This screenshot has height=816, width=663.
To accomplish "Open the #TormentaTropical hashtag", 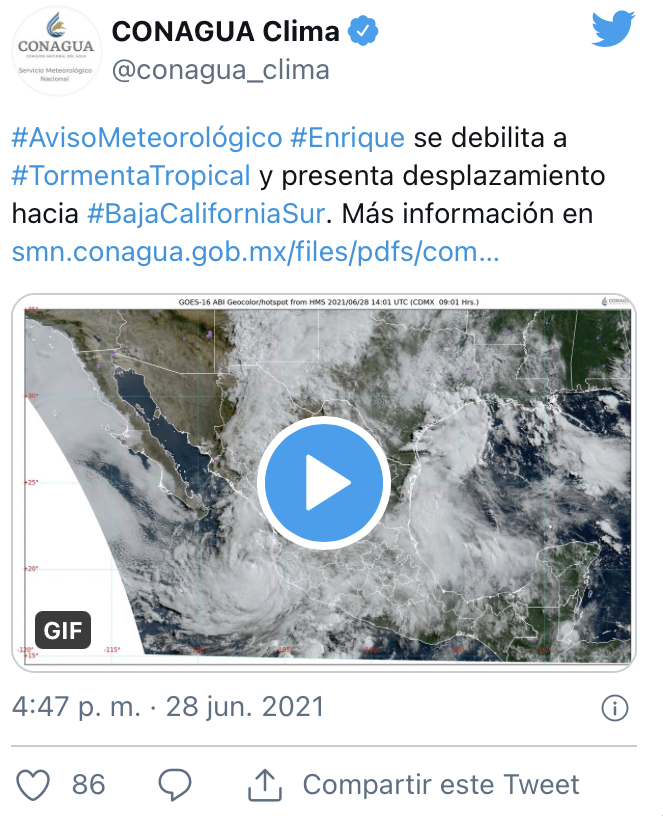I will coord(131,176).
